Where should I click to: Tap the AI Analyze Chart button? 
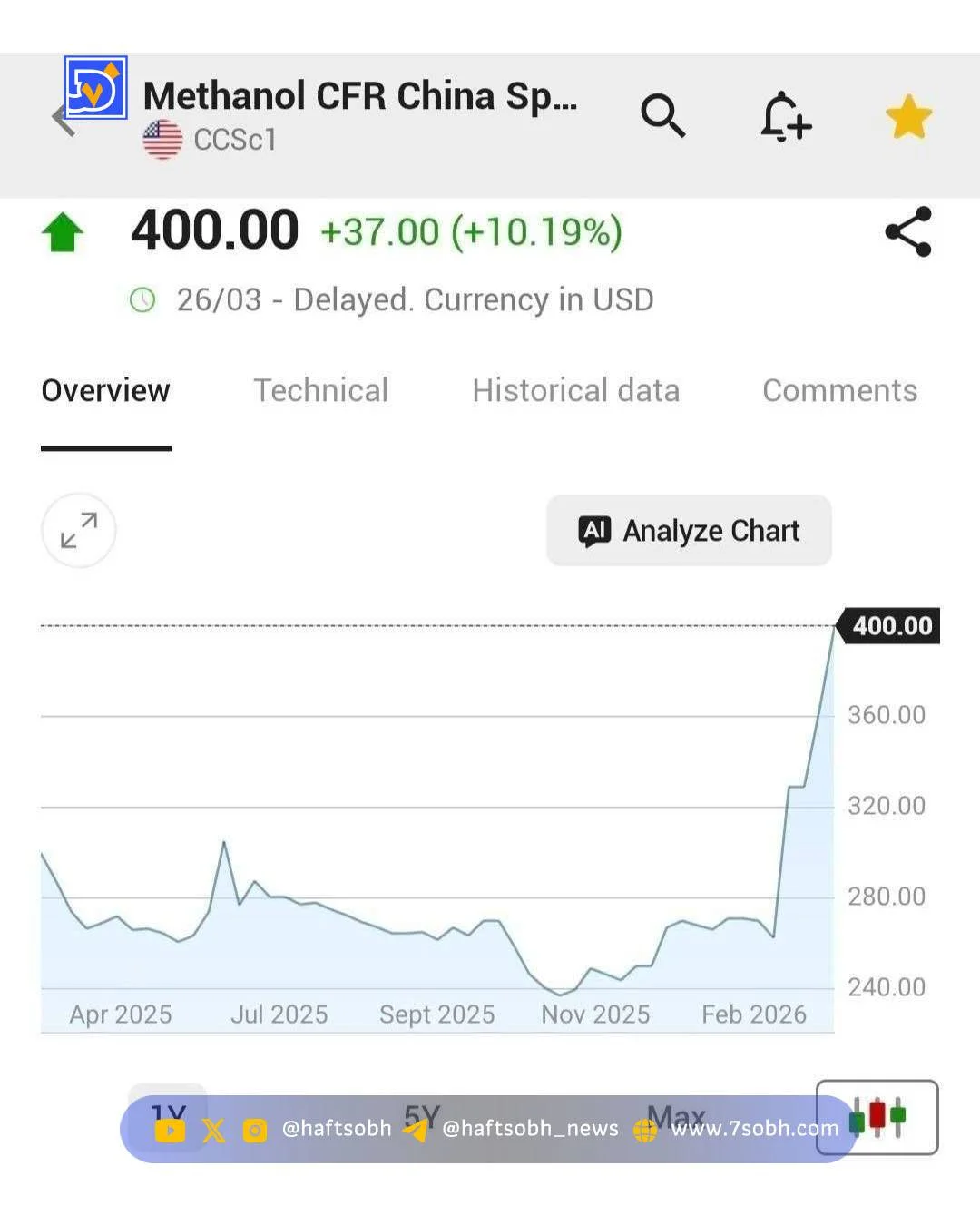pyautogui.click(x=689, y=531)
